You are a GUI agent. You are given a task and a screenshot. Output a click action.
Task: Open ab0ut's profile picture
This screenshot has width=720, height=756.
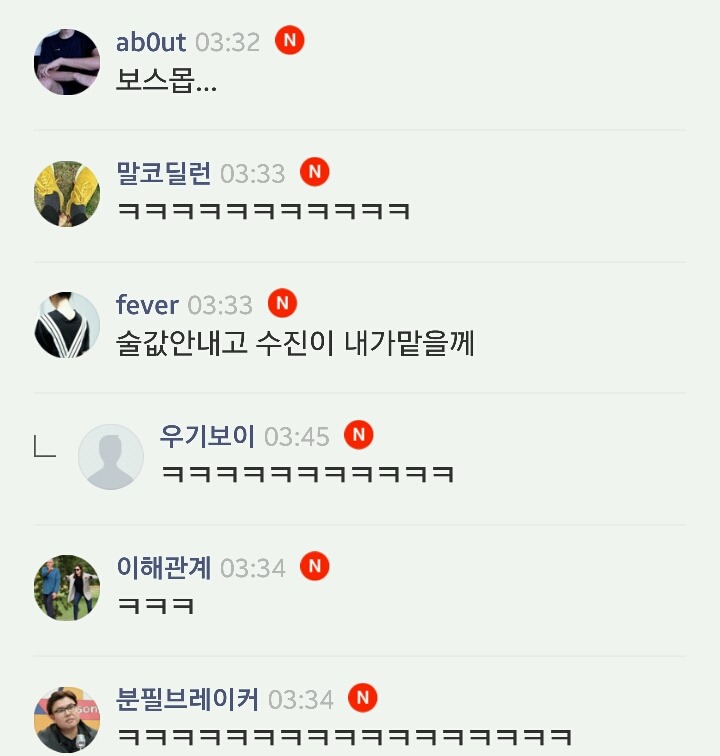coord(67,62)
